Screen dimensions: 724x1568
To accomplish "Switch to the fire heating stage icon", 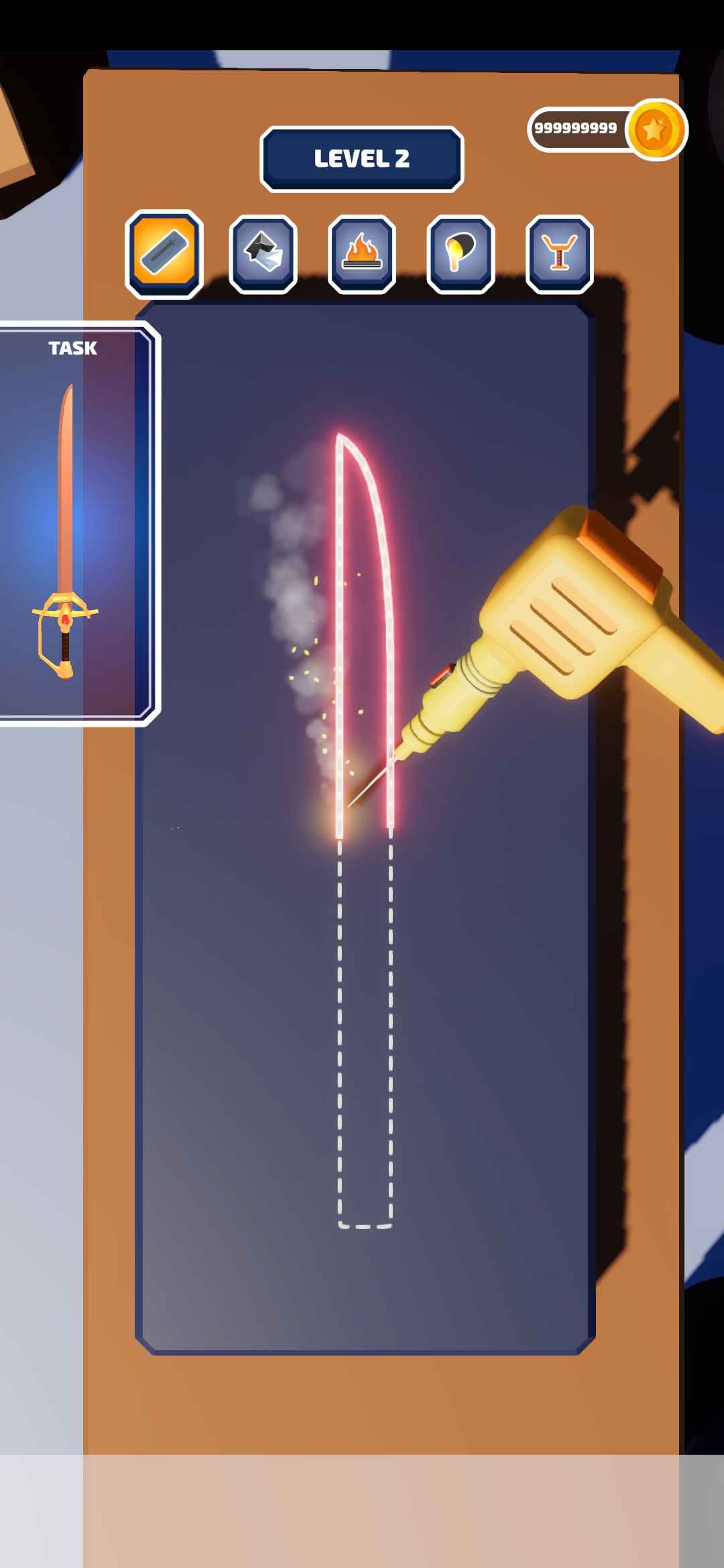I will (362, 254).
